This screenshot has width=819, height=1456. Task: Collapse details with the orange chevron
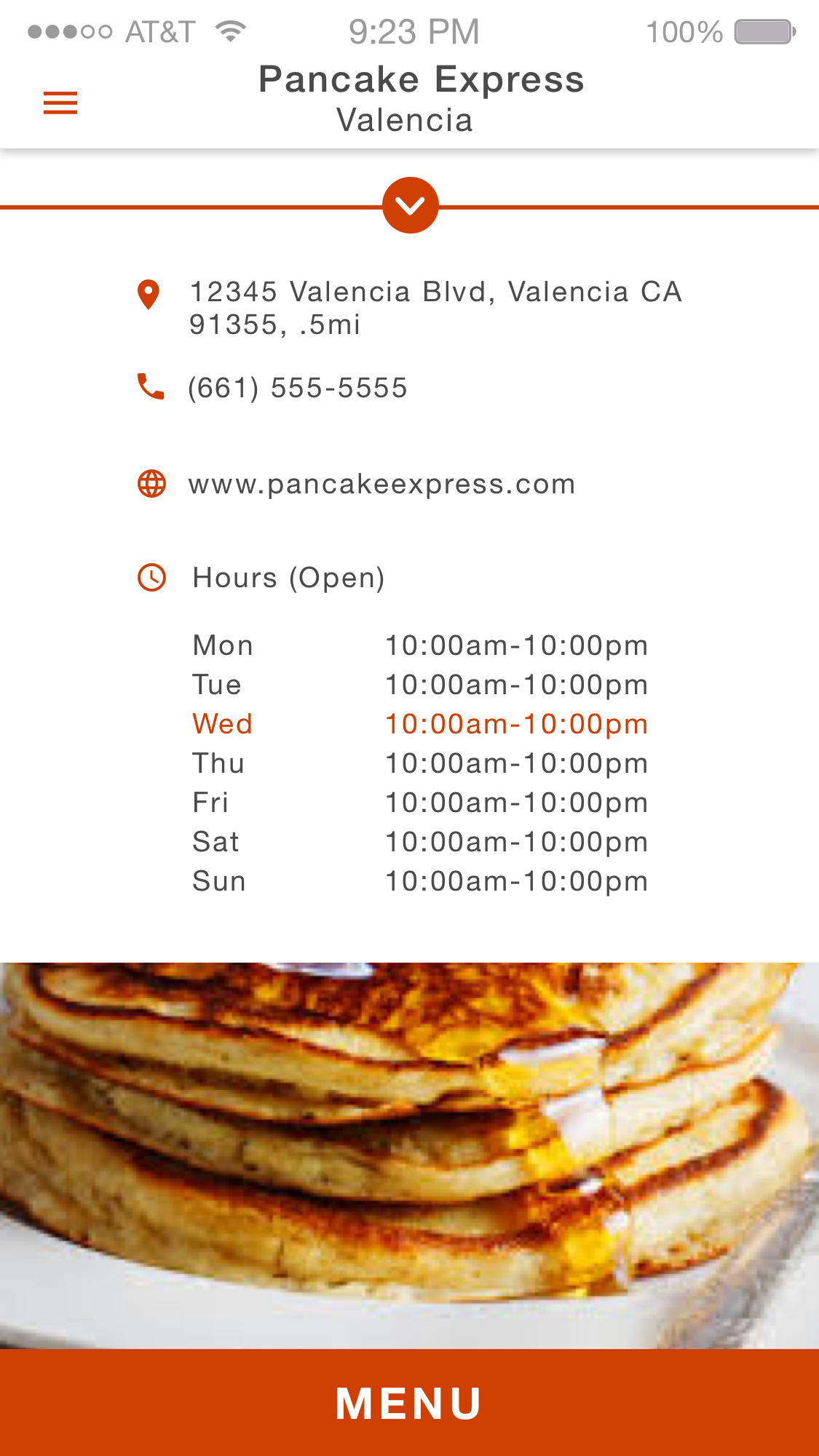tap(410, 205)
